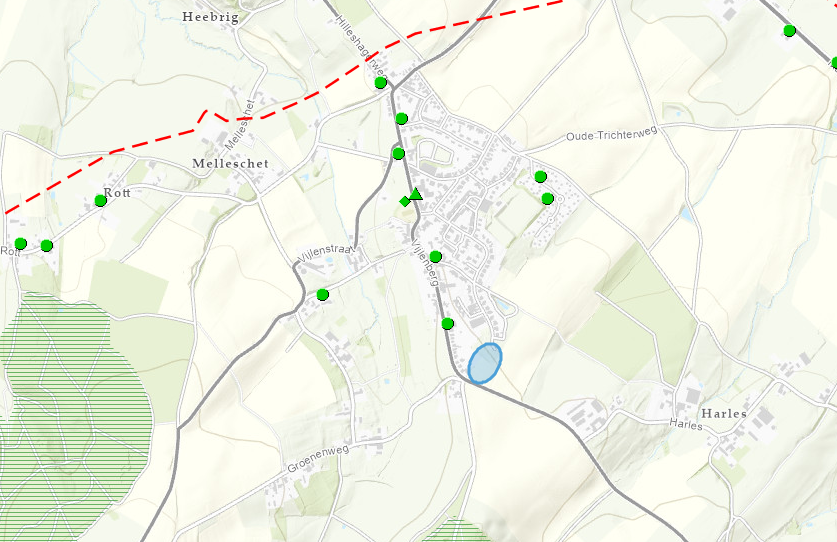Select the green dot below the Vijlenstraat label
Screen dimensions: 837x542
[322, 294]
